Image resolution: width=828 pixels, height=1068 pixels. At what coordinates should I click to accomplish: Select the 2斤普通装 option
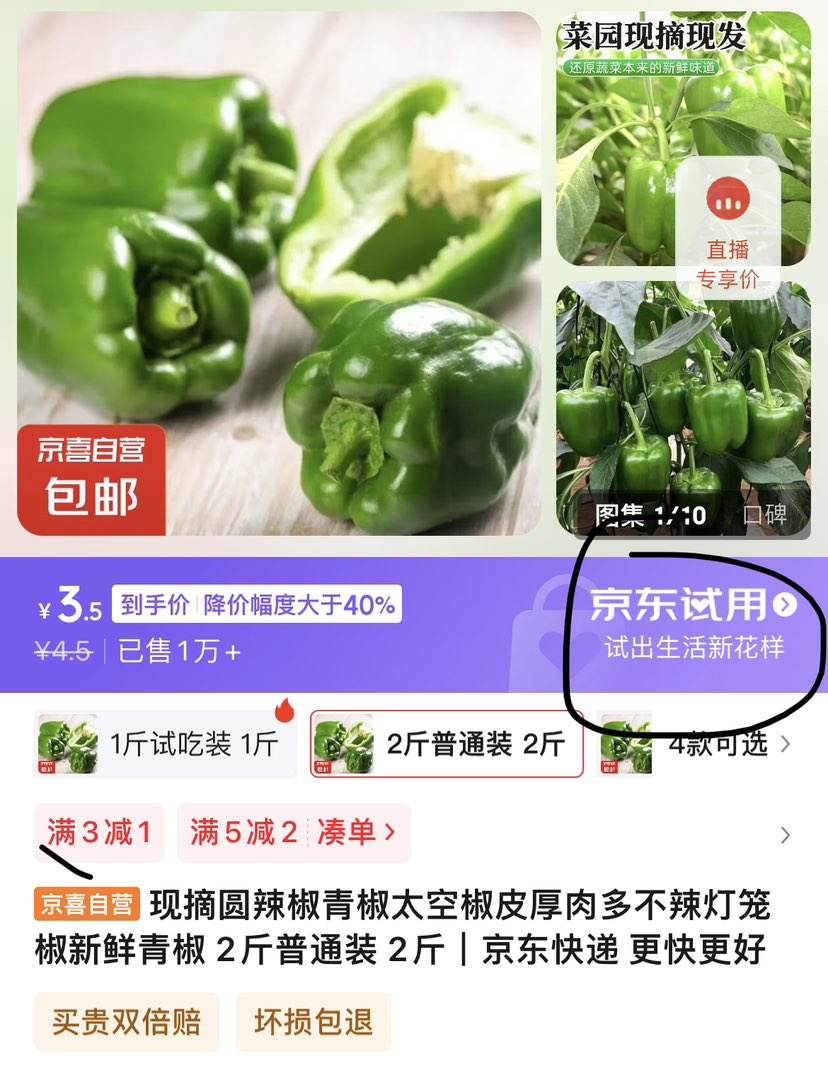coord(447,744)
